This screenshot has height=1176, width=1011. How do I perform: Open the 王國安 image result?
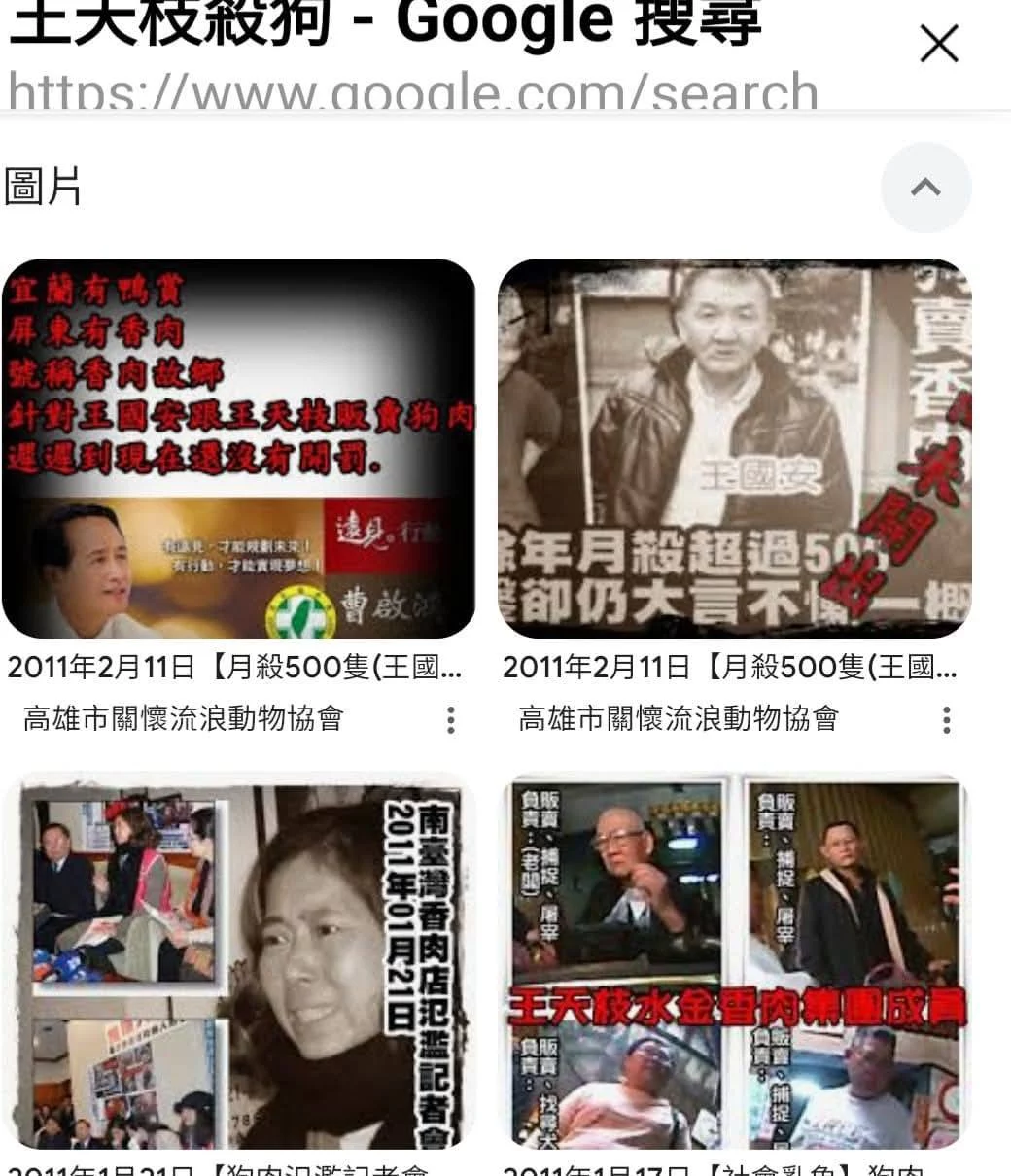click(x=735, y=448)
